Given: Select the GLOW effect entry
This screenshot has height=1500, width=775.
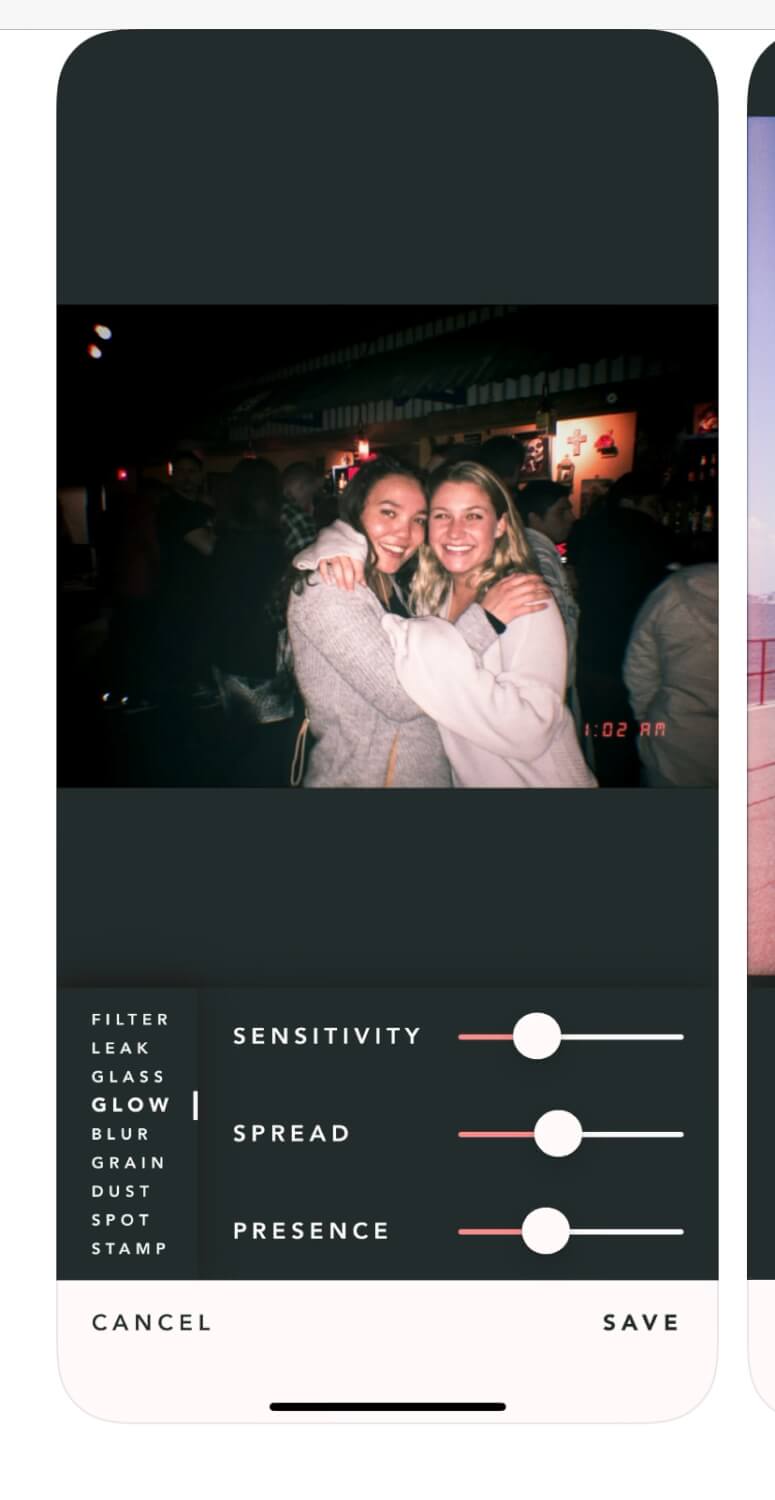Looking at the screenshot, I should (x=129, y=1105).
